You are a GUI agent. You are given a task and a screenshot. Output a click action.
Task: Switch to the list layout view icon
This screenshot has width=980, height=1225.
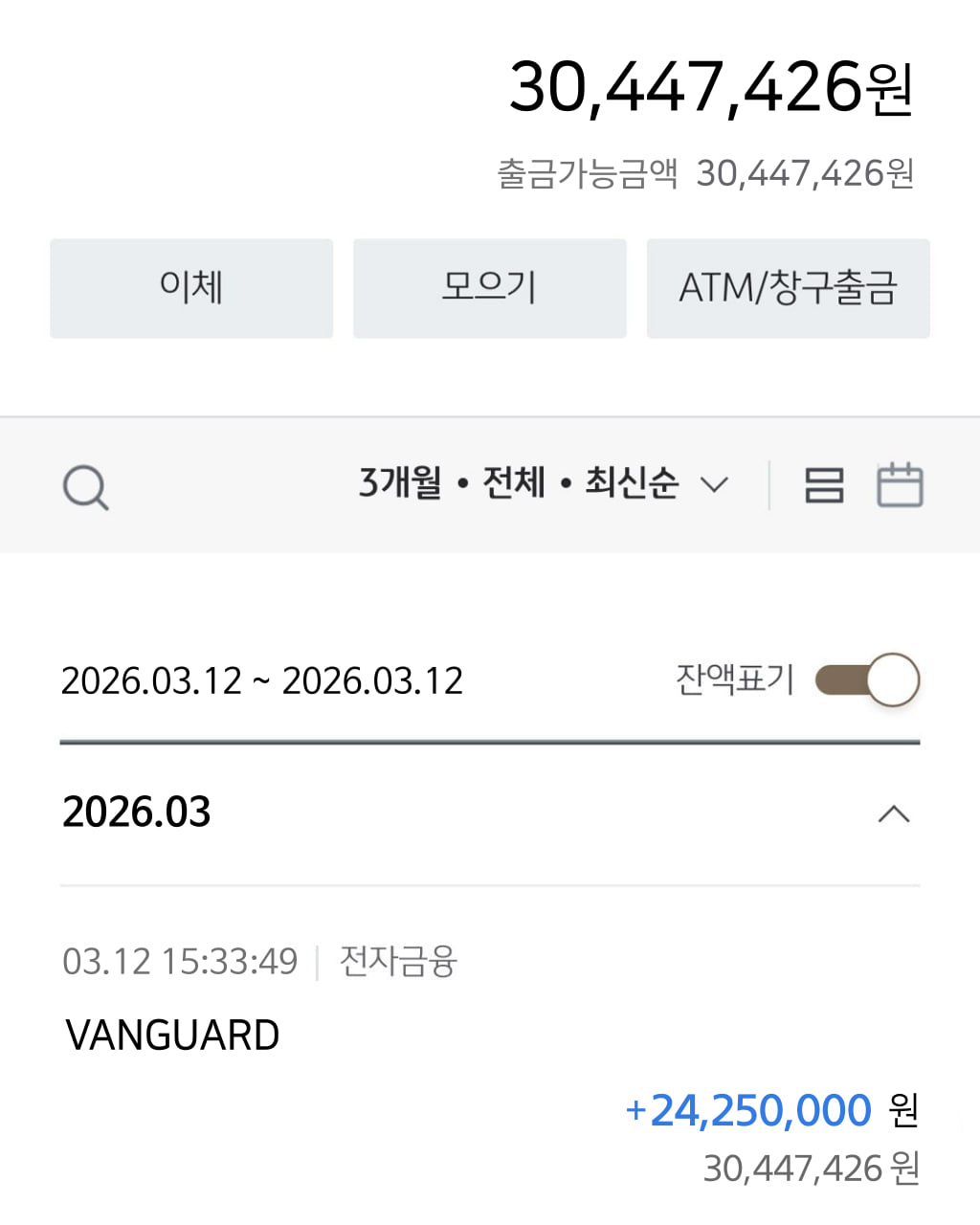[823, 485]
